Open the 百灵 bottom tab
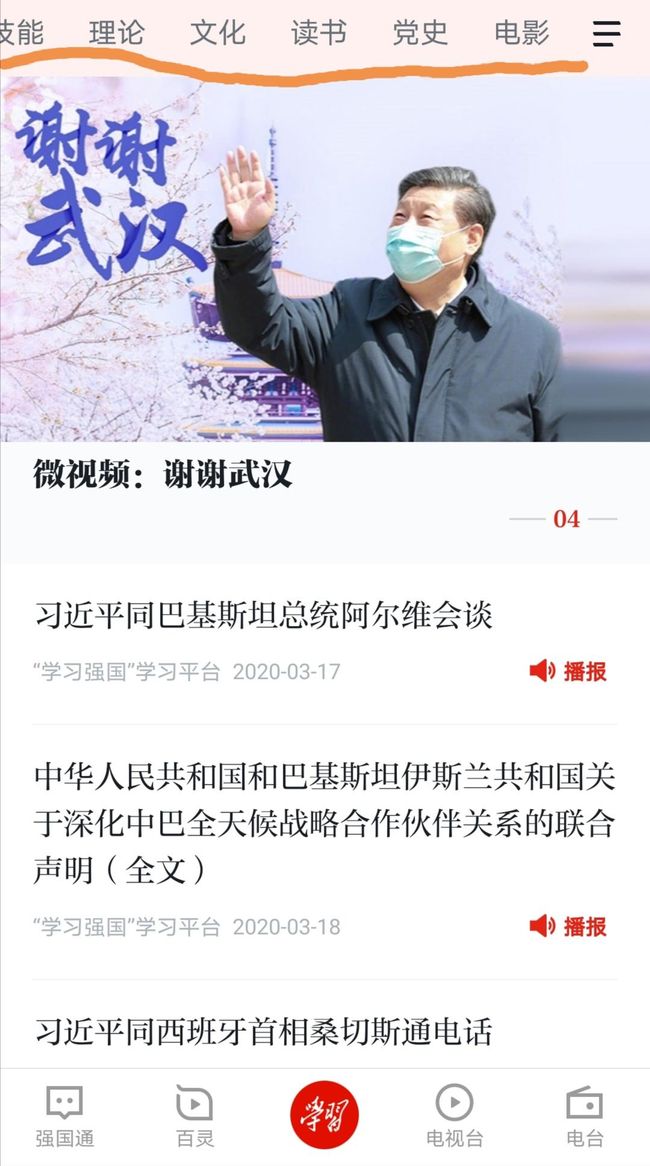This screenshot has width=650, height=1166. tap(194, 1116)
